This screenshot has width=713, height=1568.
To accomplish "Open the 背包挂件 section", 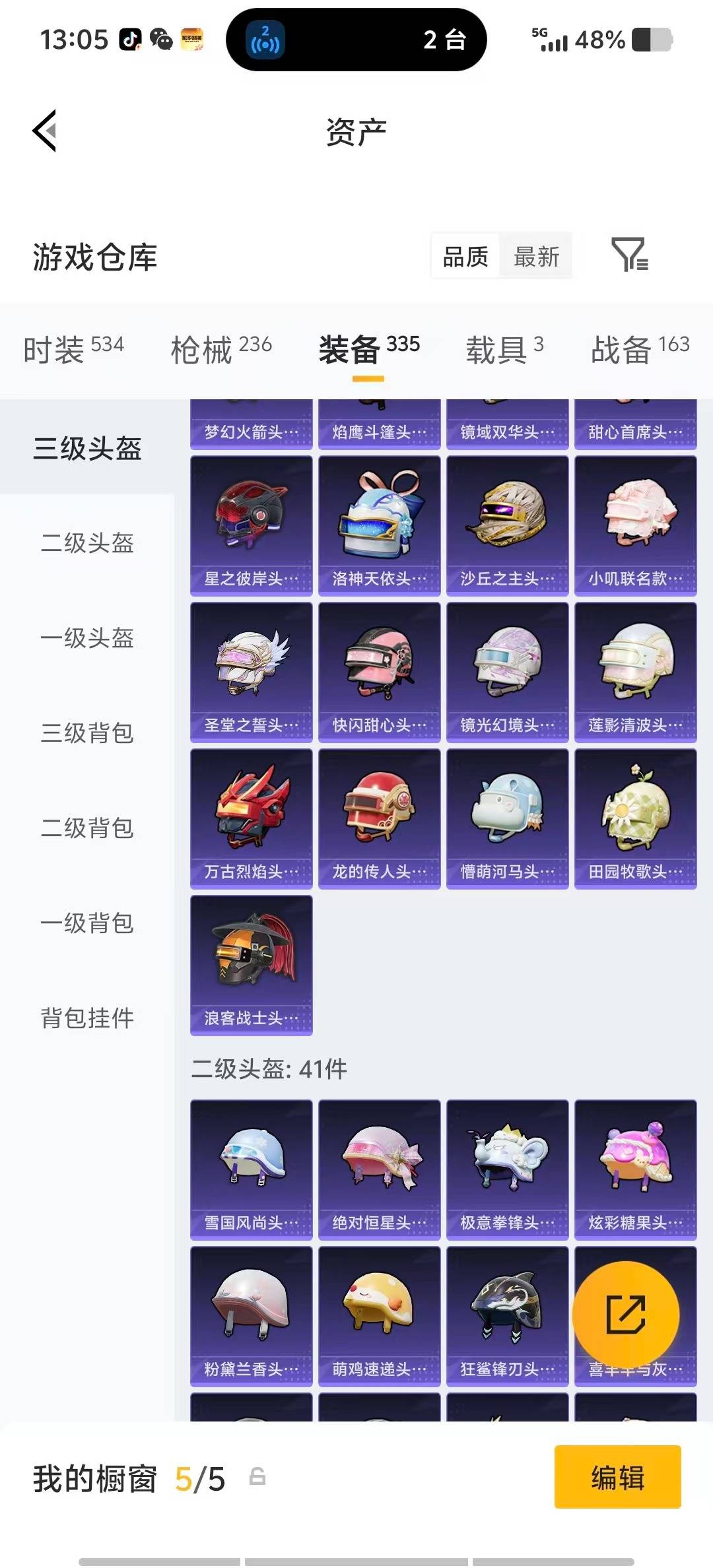I will pyautogui.click(x=87, y=1018).
